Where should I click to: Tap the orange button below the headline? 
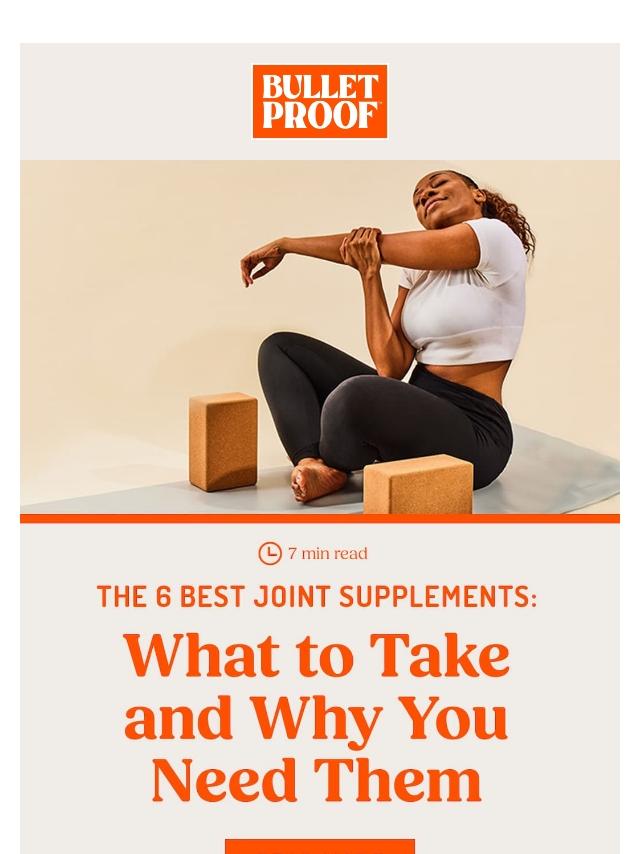[x=320, y=846]
